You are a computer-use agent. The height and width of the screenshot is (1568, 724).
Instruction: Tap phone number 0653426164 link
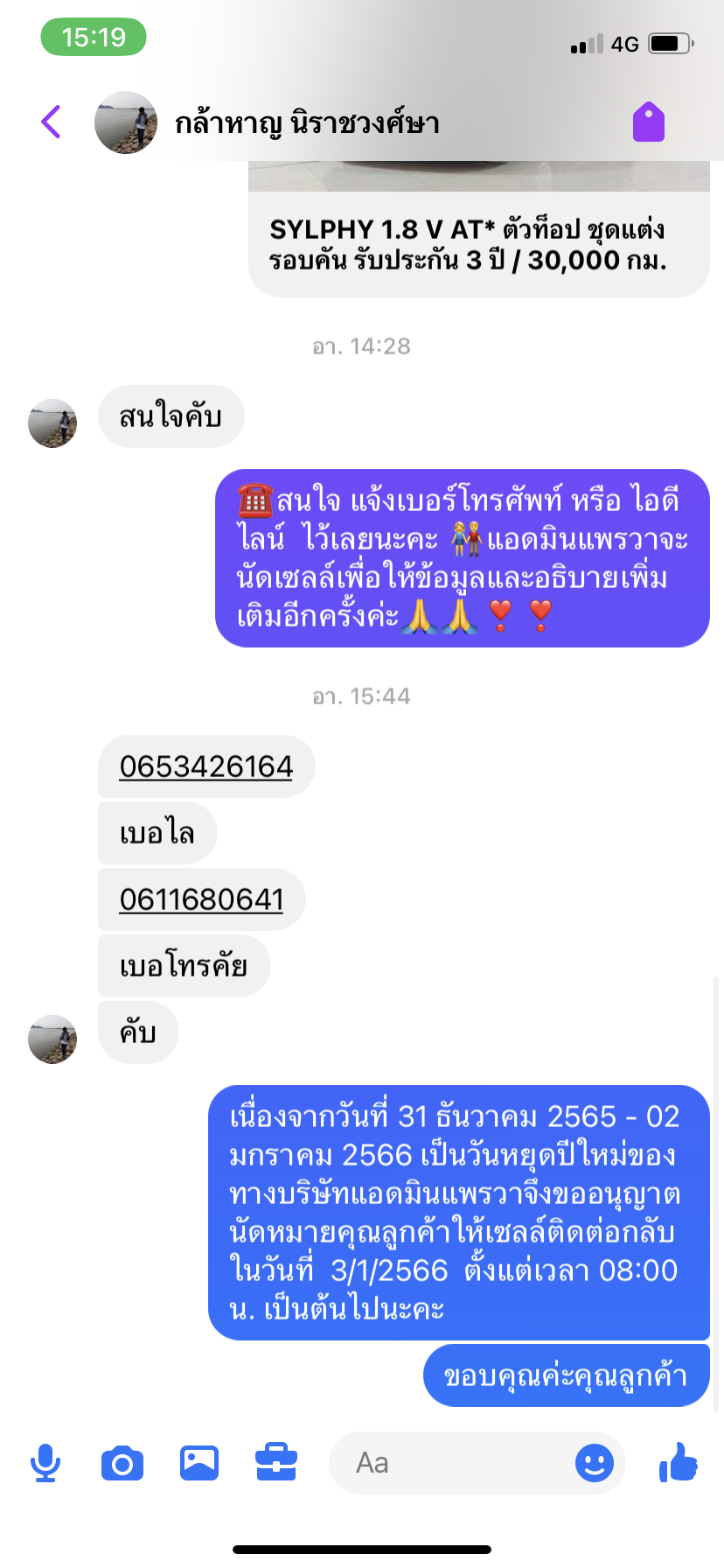tap(206, 766)
